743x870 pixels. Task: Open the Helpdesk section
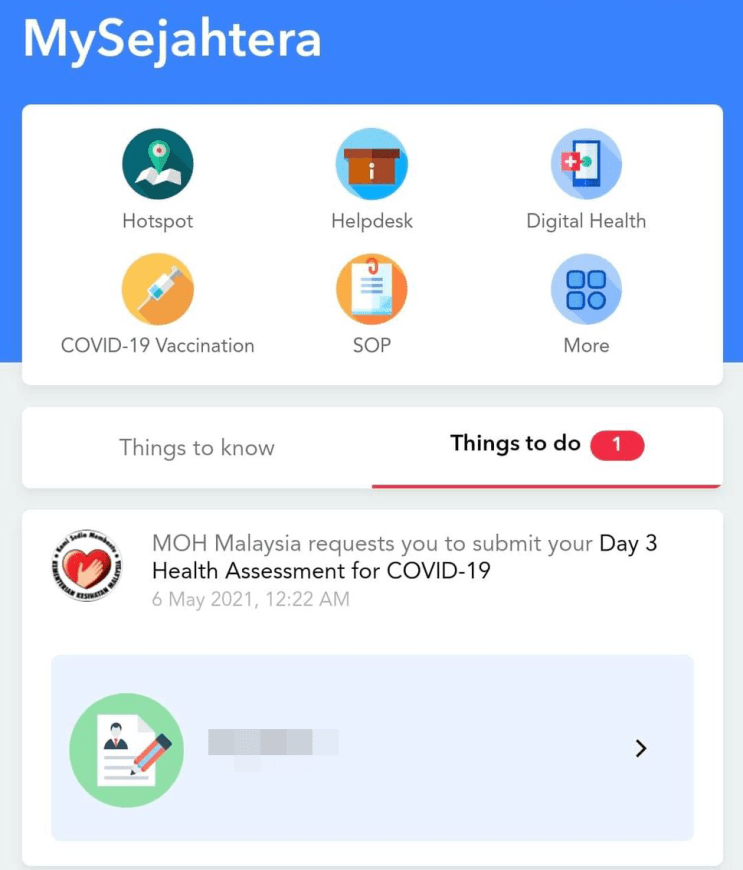[x=371, y=166]
